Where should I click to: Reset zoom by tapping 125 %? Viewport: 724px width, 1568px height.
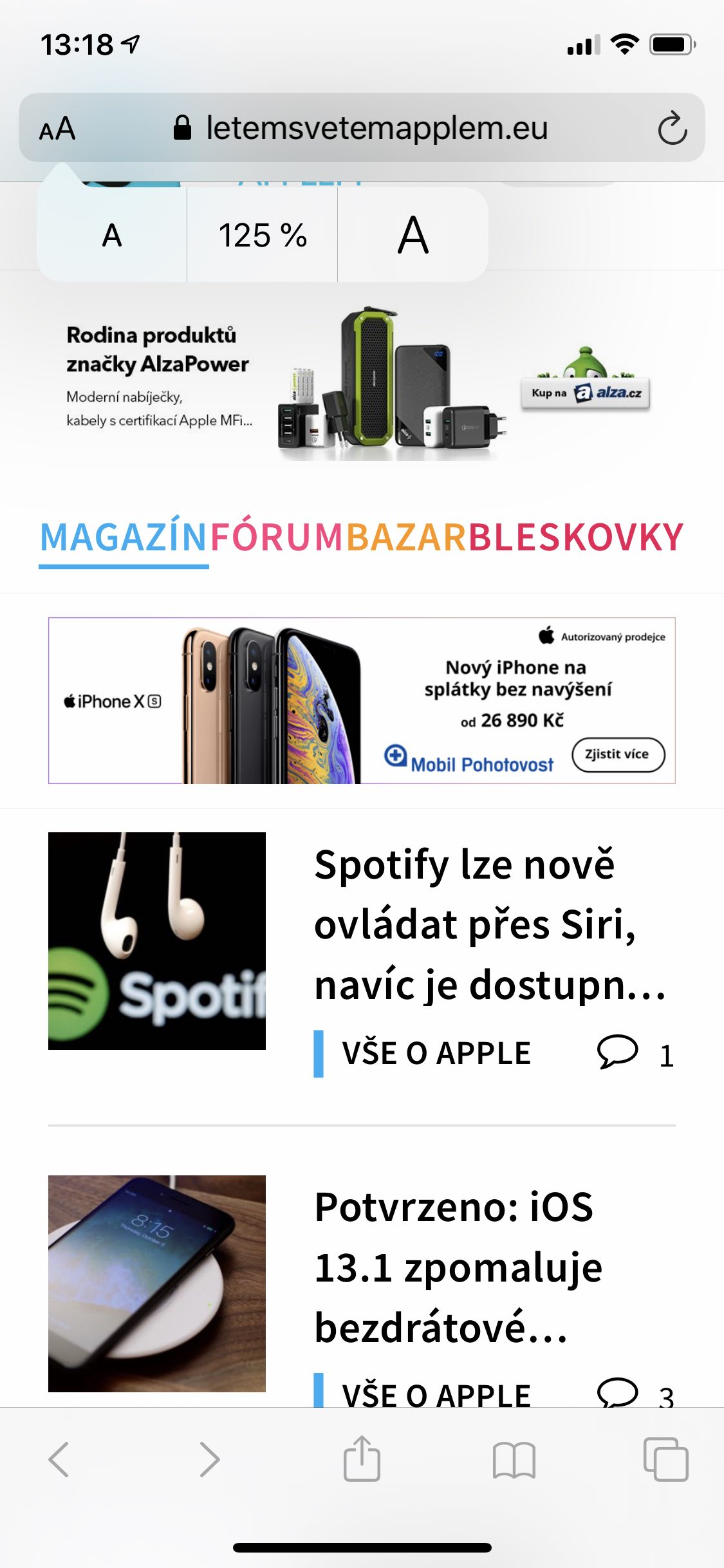click(263, 235)
